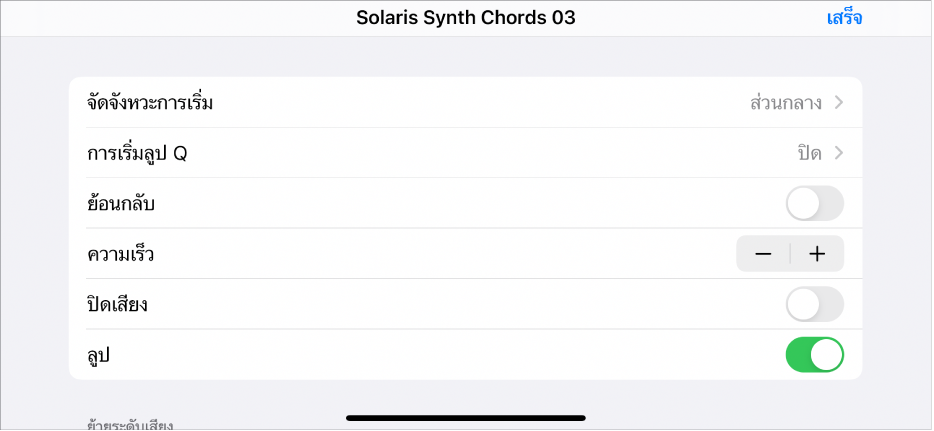Increase ความเร็ว with the plus button
Screen dimensions: 934x431
click(817, 254)
